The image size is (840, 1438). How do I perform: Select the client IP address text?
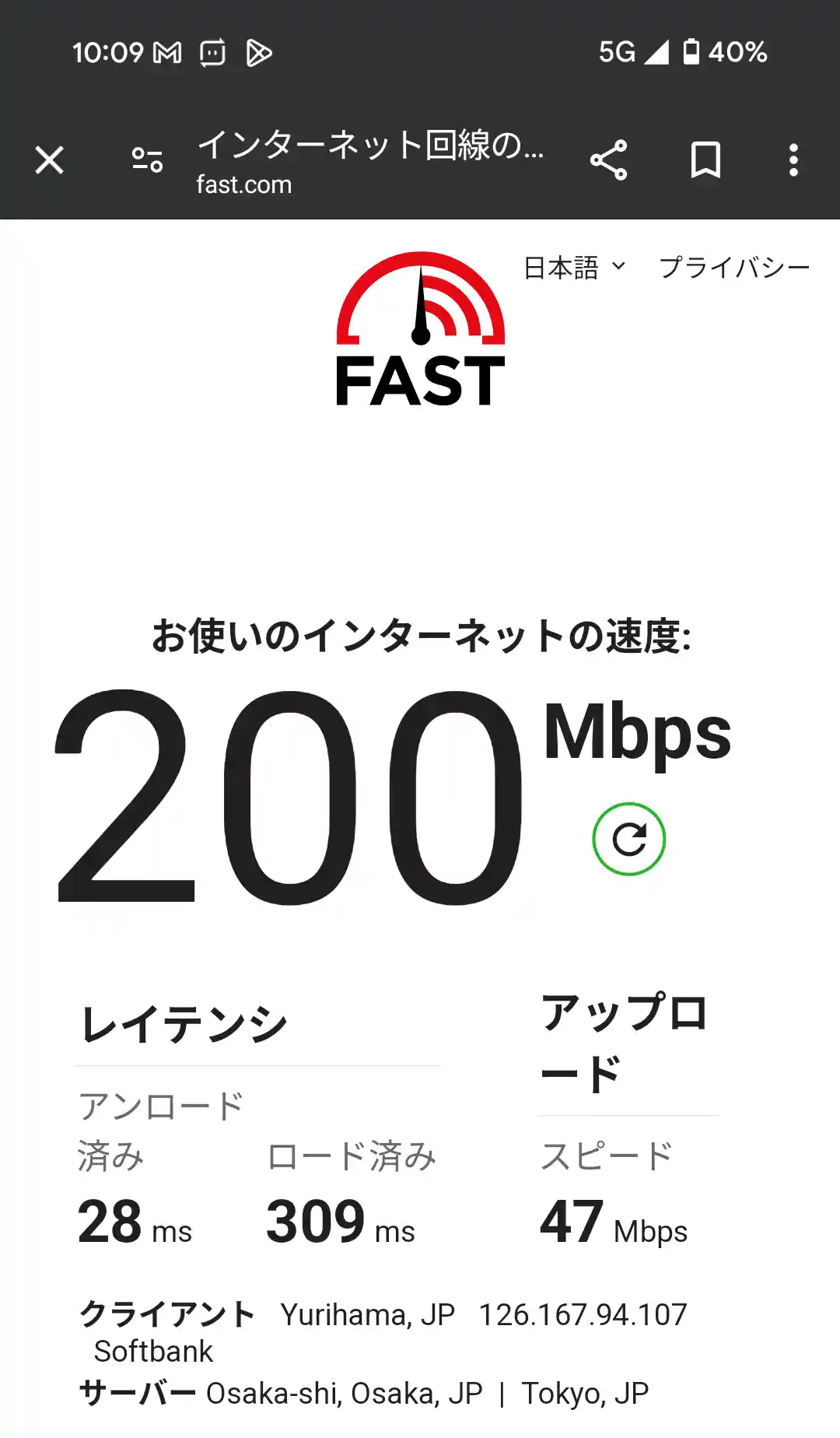pos(580,1314)
